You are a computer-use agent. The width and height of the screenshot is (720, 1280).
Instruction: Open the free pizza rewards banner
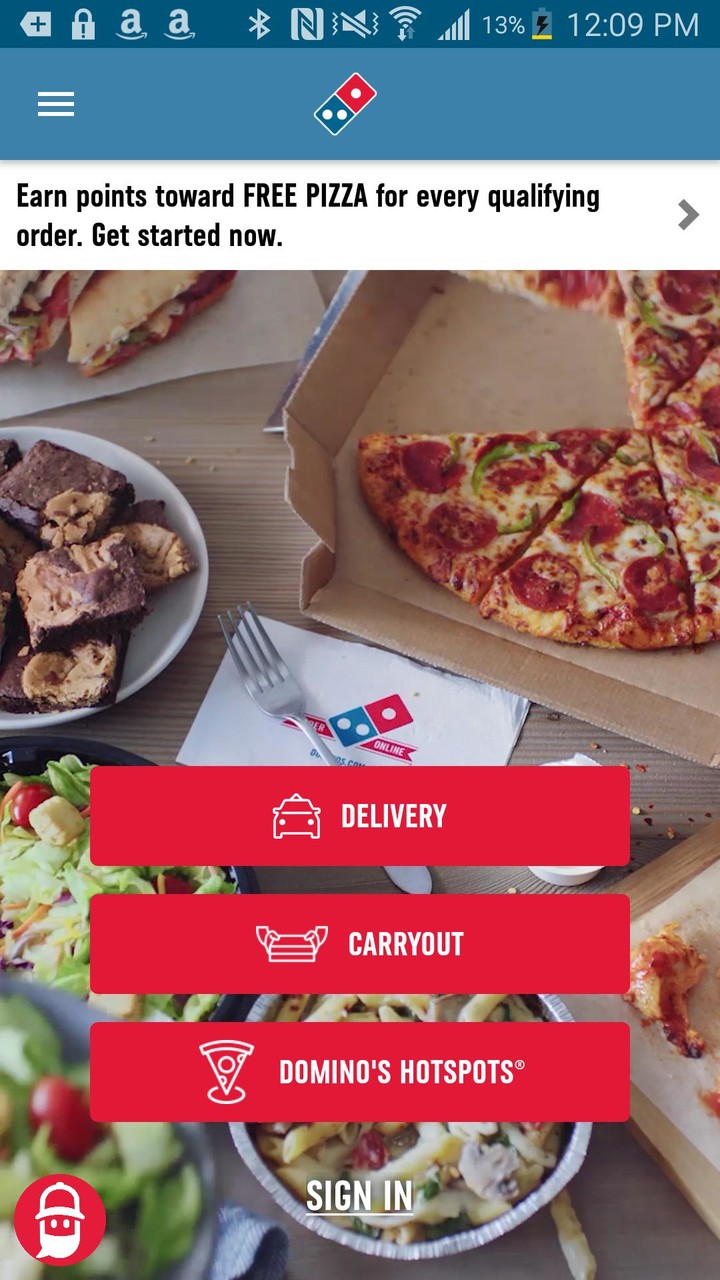(360, 215)
